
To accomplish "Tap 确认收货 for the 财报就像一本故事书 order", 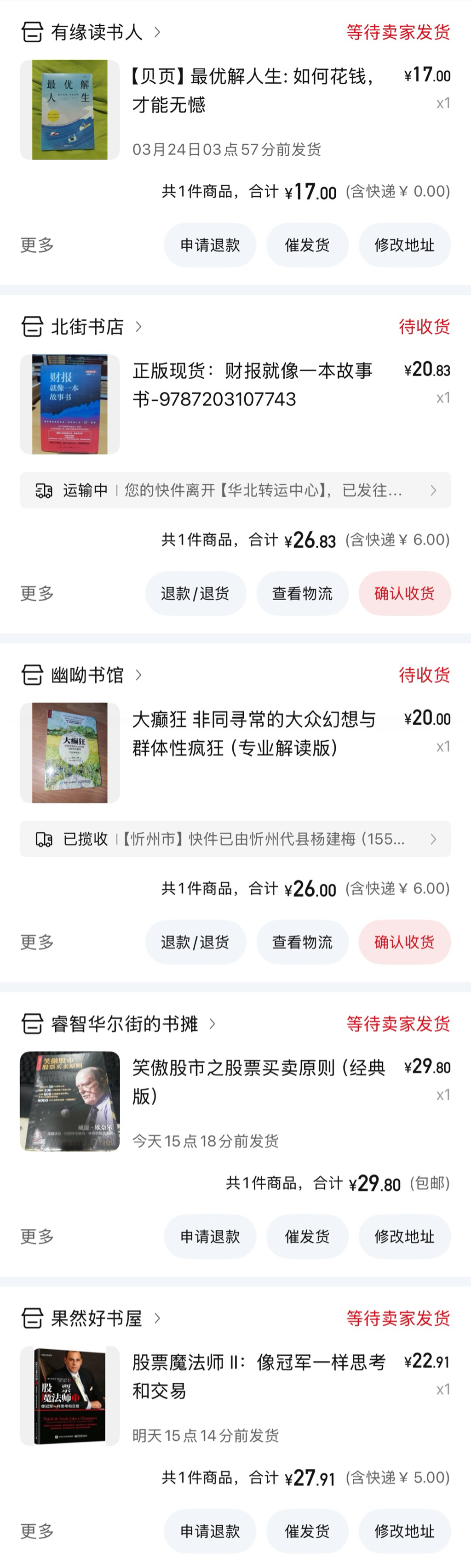I will click(x=404, y=593).
